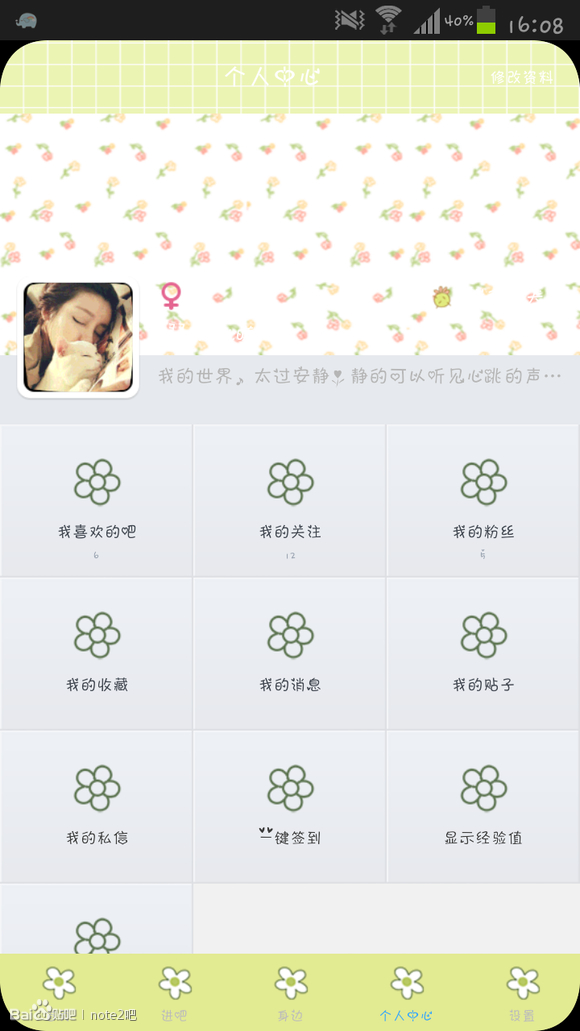Tap 修改资料 to edit profile

tap(522, 77)
